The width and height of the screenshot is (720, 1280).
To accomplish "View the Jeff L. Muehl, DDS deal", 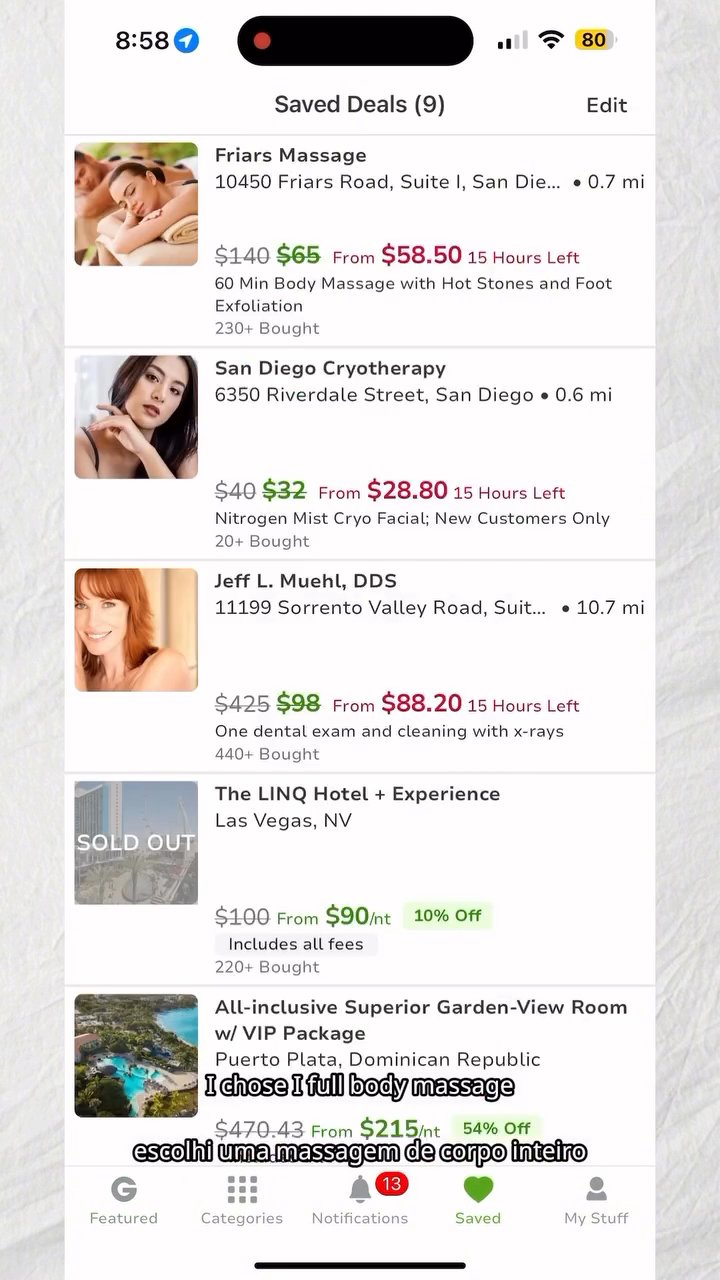I will point(360,667).
